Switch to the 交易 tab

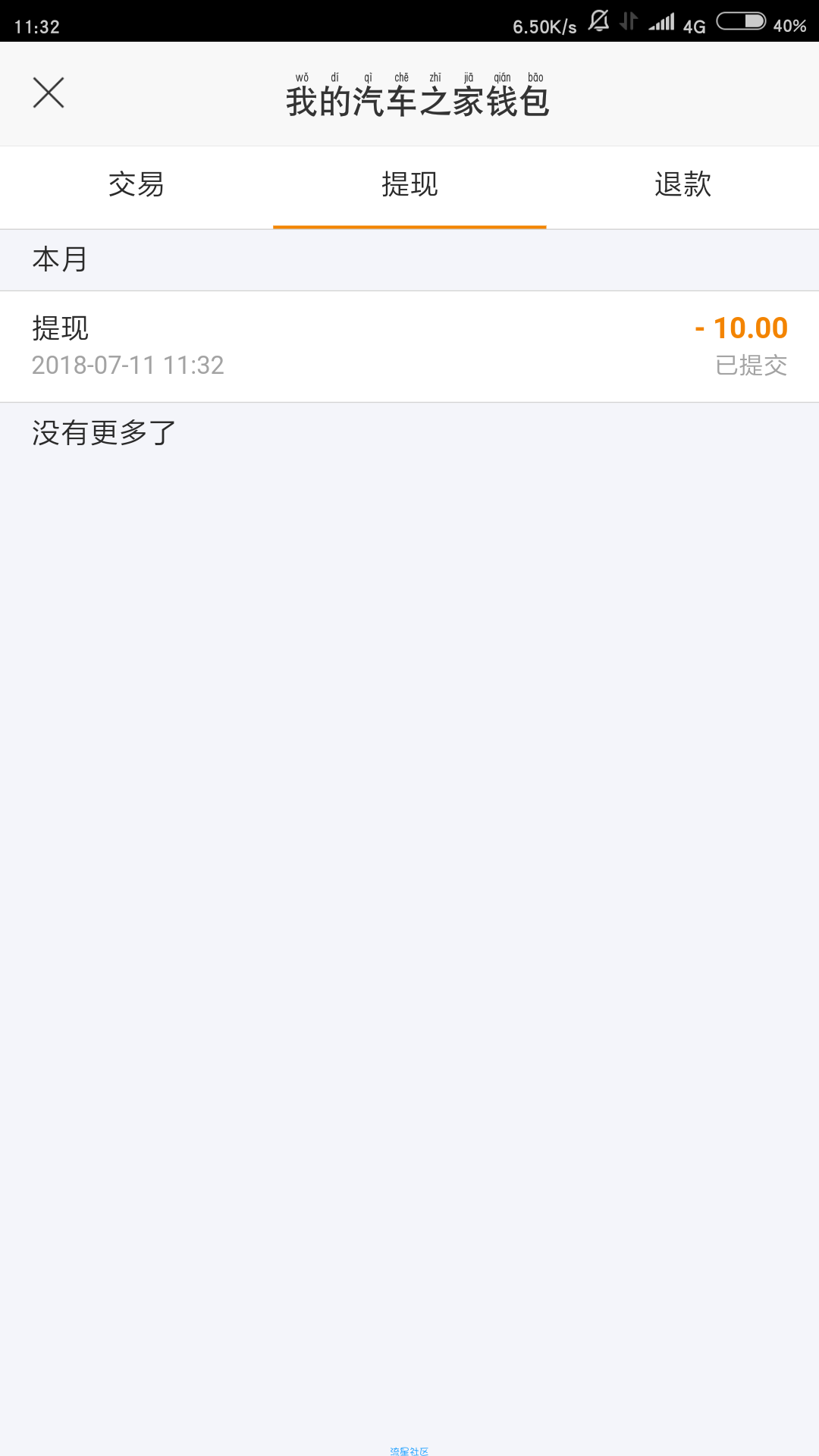click(136, 185)
